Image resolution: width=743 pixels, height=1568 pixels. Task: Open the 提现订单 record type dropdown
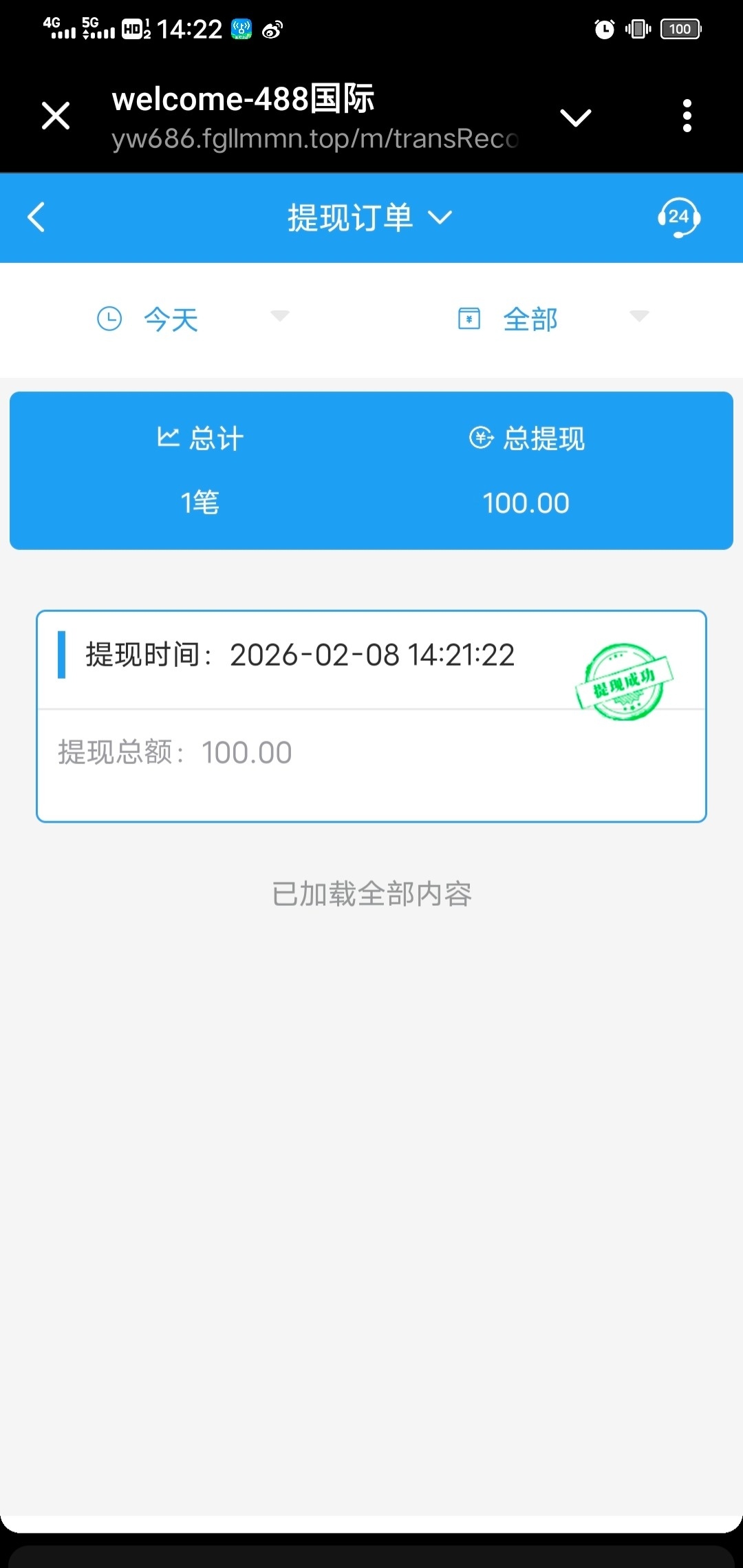[370, 218]
